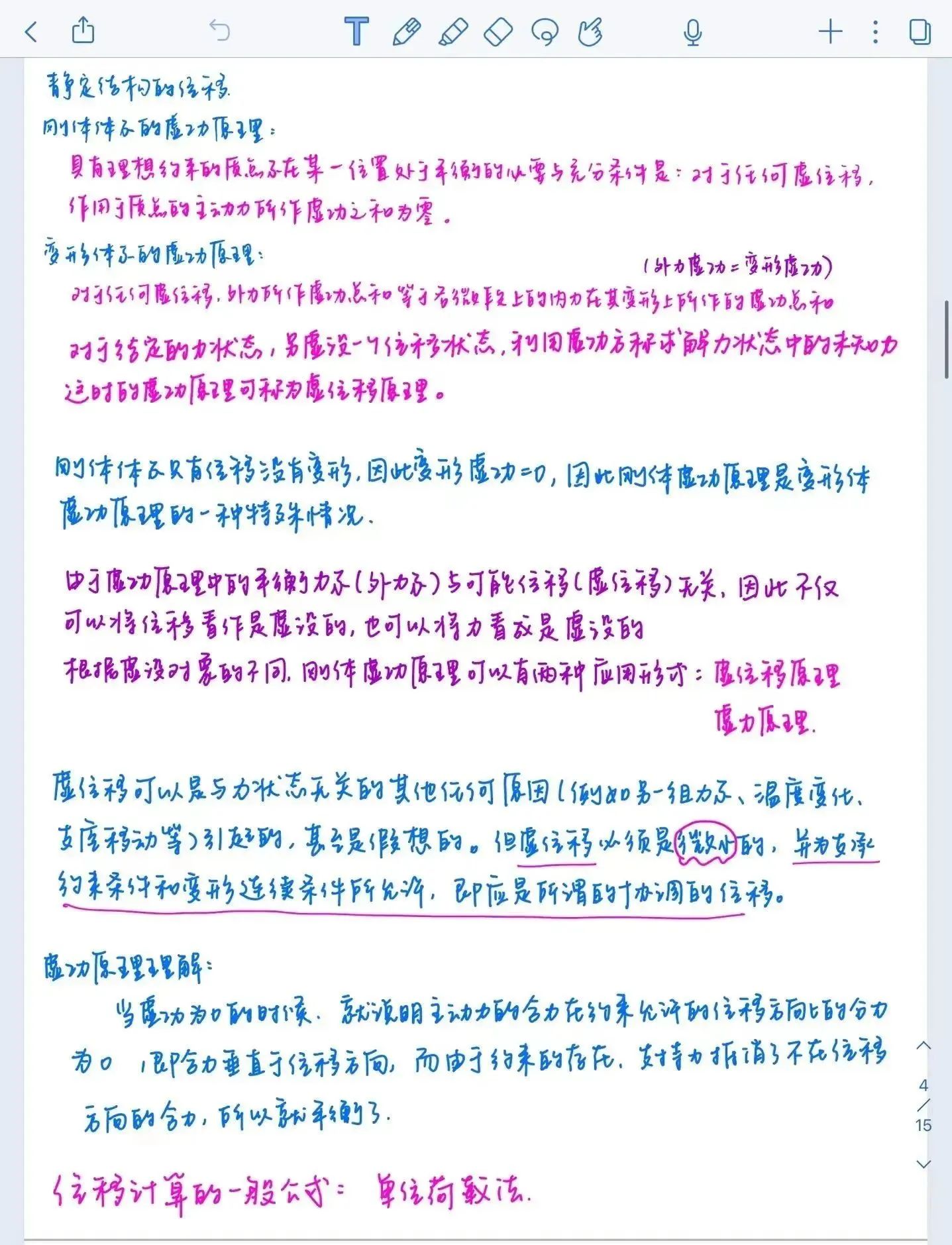Open the share and export menu
Image resolution: width=952 pixels, height=1245 pixels.
[x=83, y=30]
